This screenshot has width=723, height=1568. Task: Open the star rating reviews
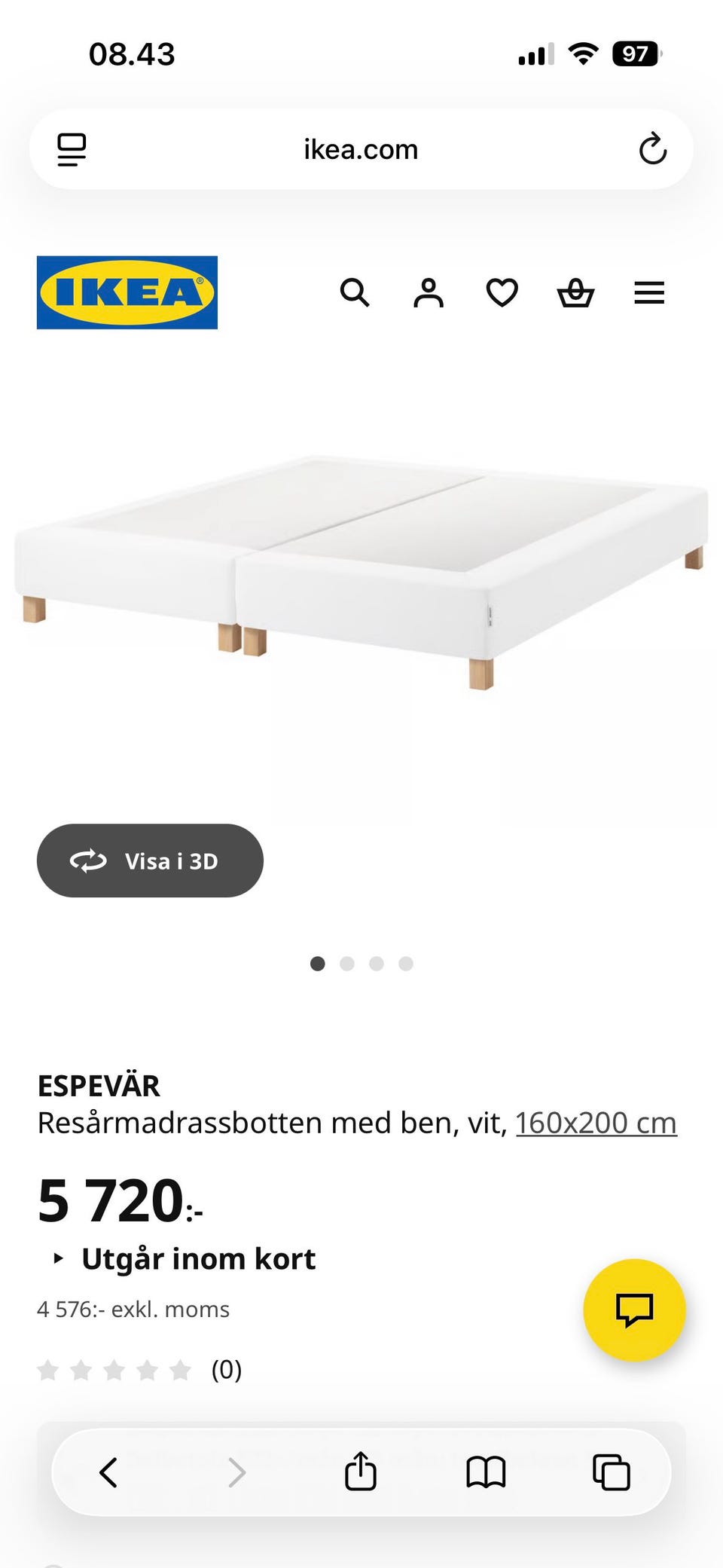point(139,1370)
